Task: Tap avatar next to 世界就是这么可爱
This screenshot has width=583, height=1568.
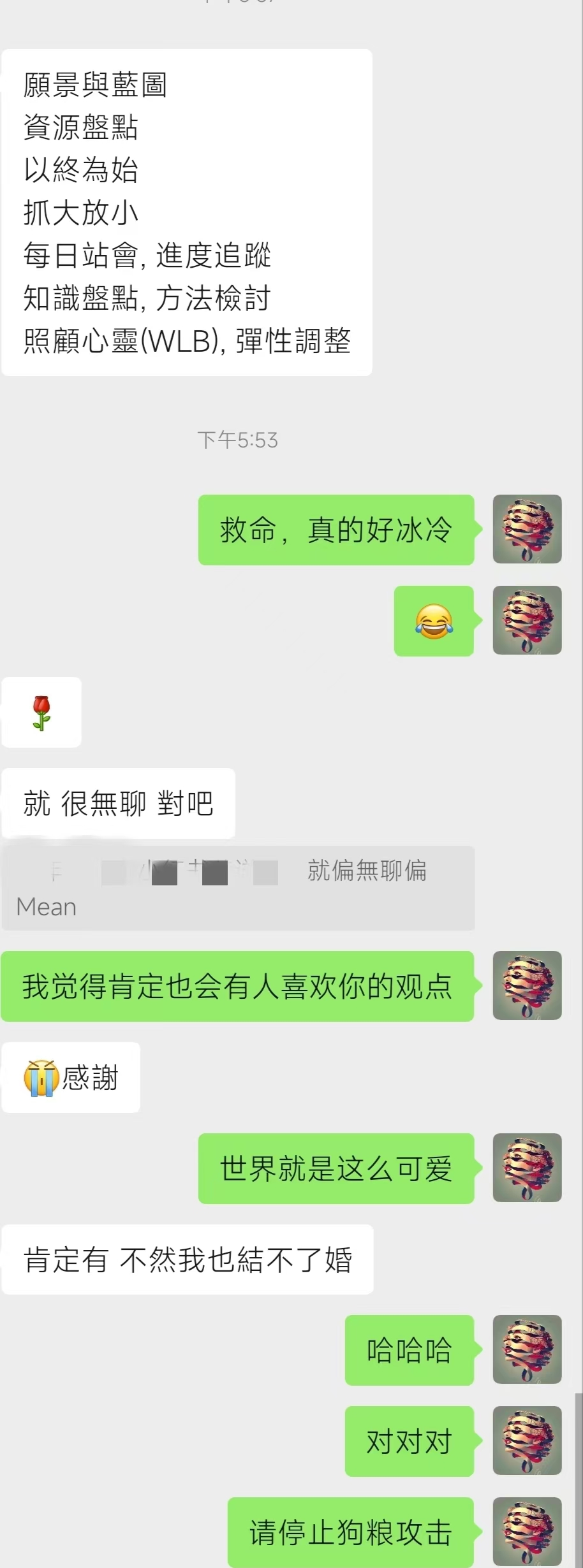Action: [x=527, y=1168]
